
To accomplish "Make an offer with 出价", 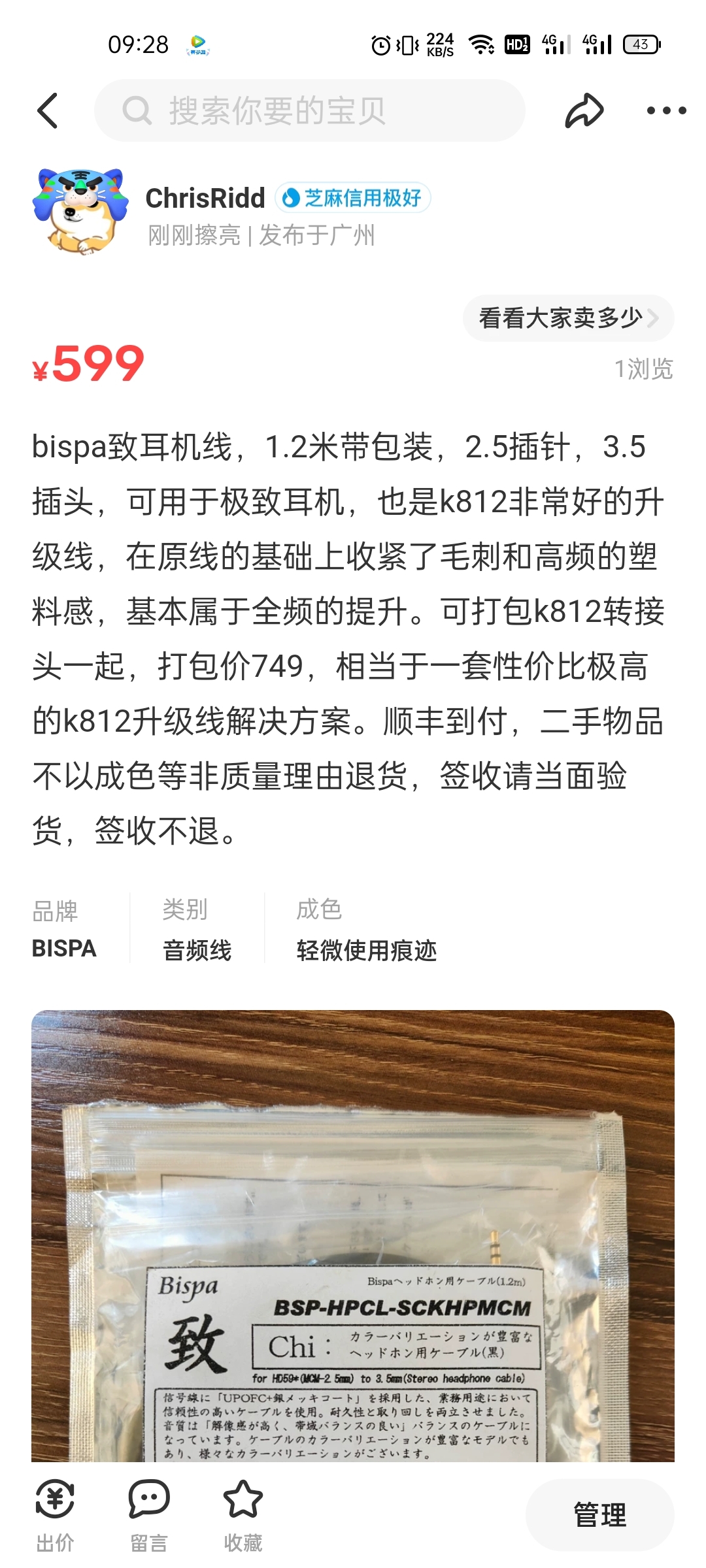I will pos(55,1514).
